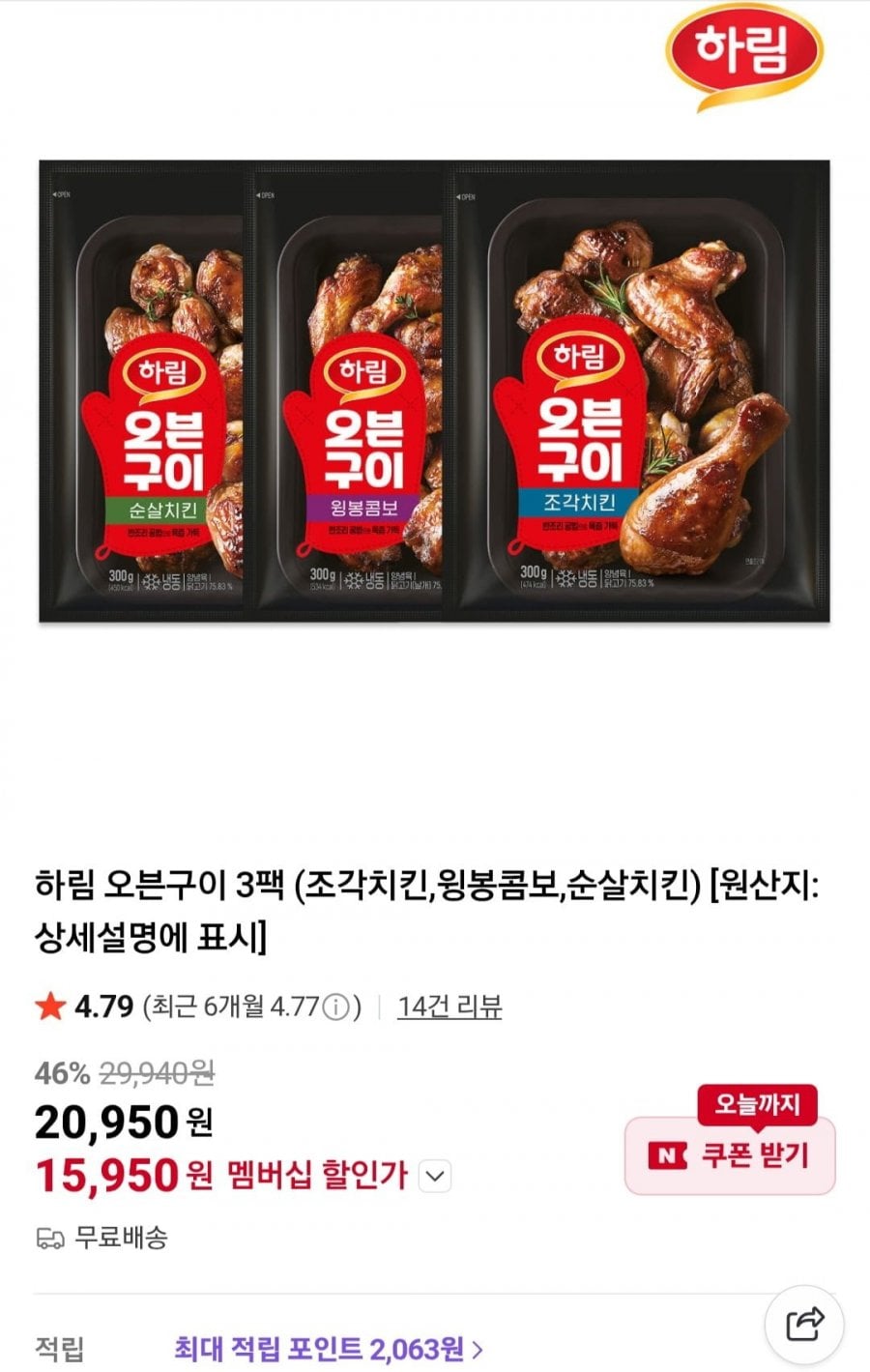The width and height of the screenshot is (870, 1372).
Task: Open 최대 적립 포인트 2,063원 details
Action: pyautogui.click(x=329, y=1348)
